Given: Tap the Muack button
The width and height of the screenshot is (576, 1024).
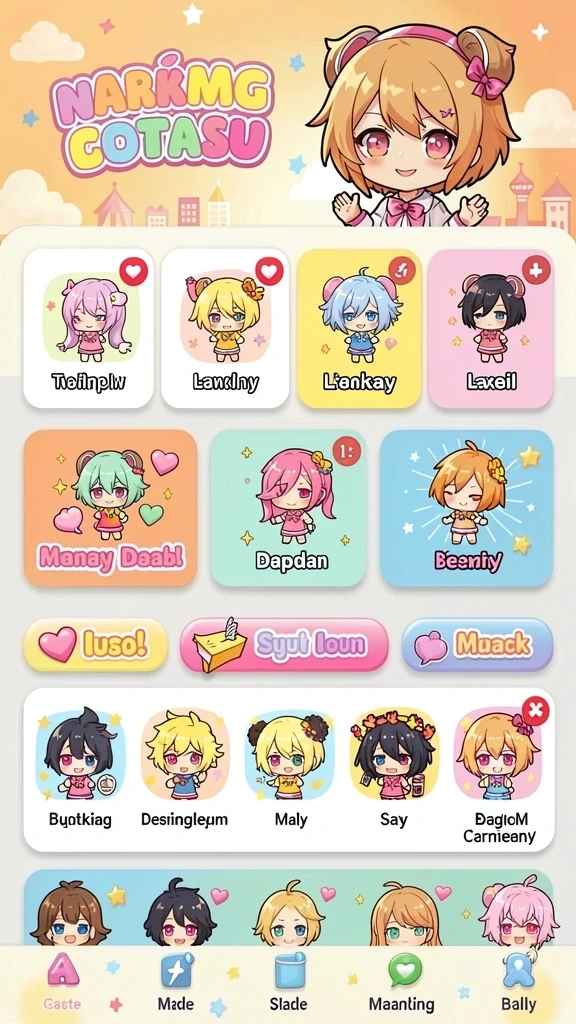Looking at the screenshot, I should click(477, 645).
